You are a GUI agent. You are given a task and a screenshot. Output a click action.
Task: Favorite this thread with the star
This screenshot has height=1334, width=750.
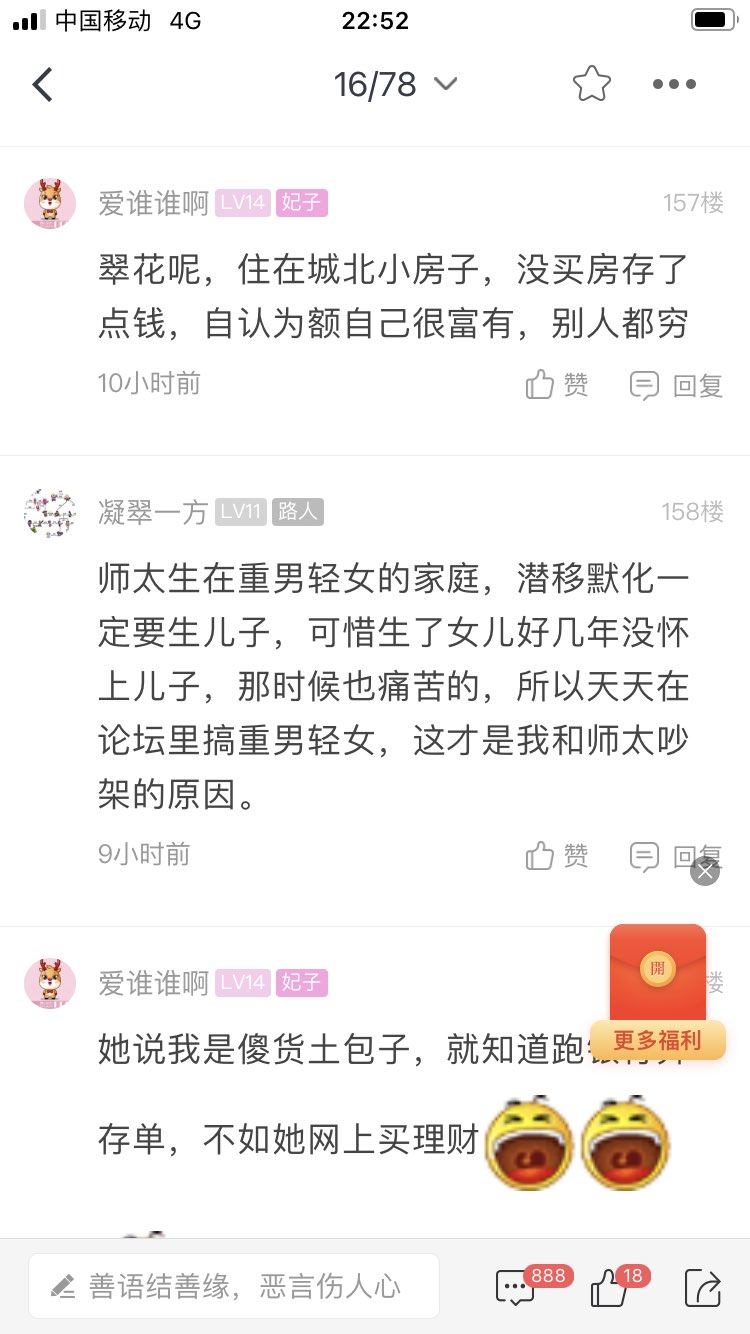pos(591,85)
